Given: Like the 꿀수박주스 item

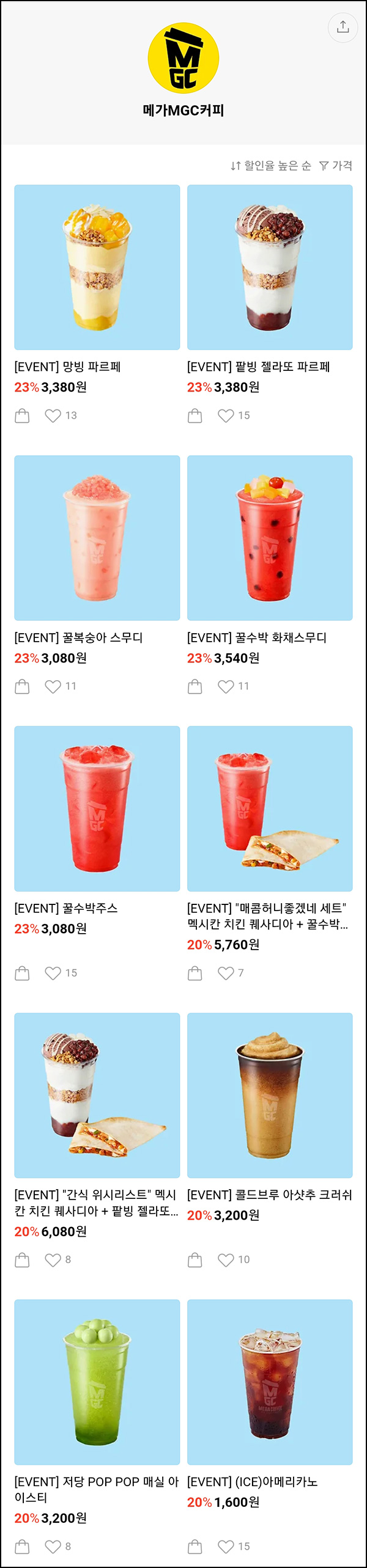Looking at the screenshot, I should point(53,973).
